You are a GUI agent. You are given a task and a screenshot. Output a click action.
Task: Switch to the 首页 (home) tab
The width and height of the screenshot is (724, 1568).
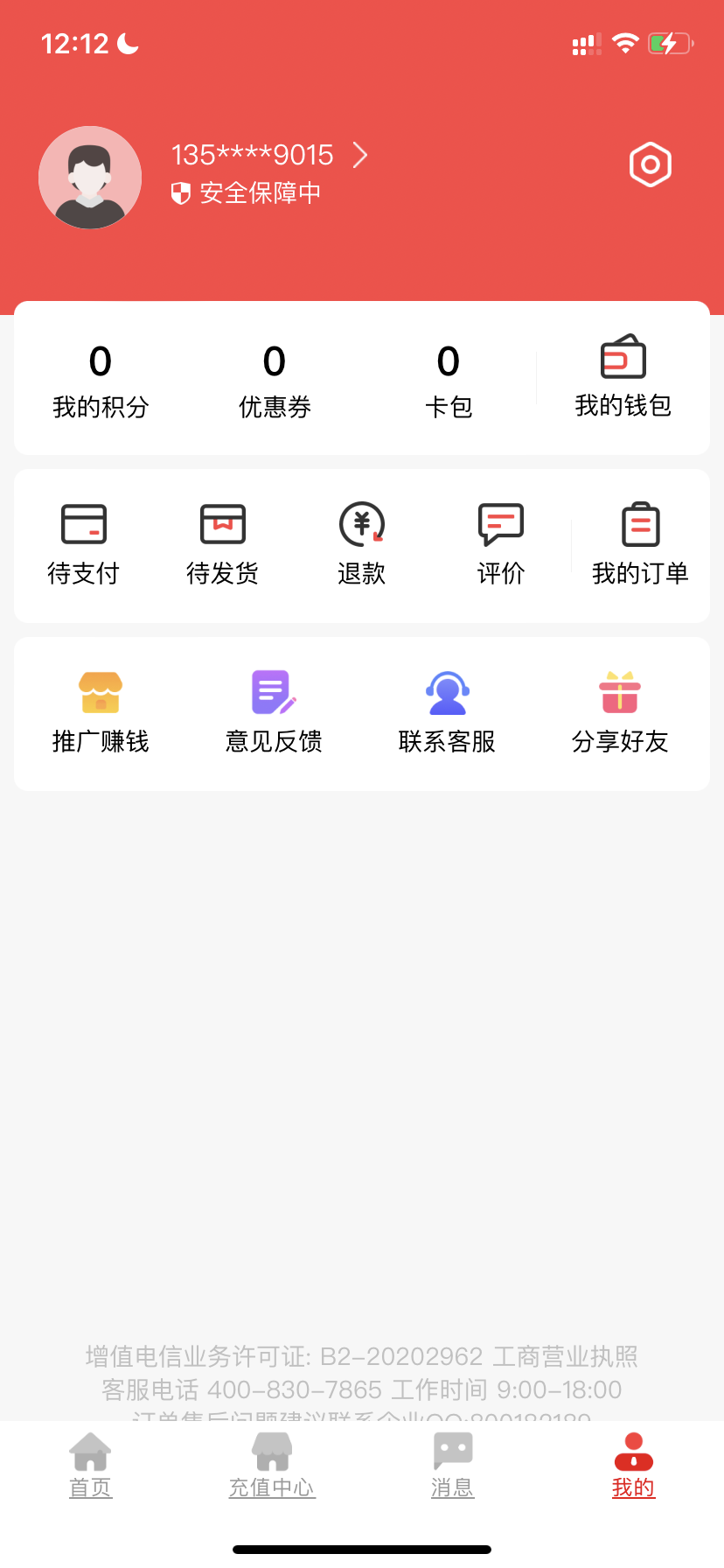90,1465
